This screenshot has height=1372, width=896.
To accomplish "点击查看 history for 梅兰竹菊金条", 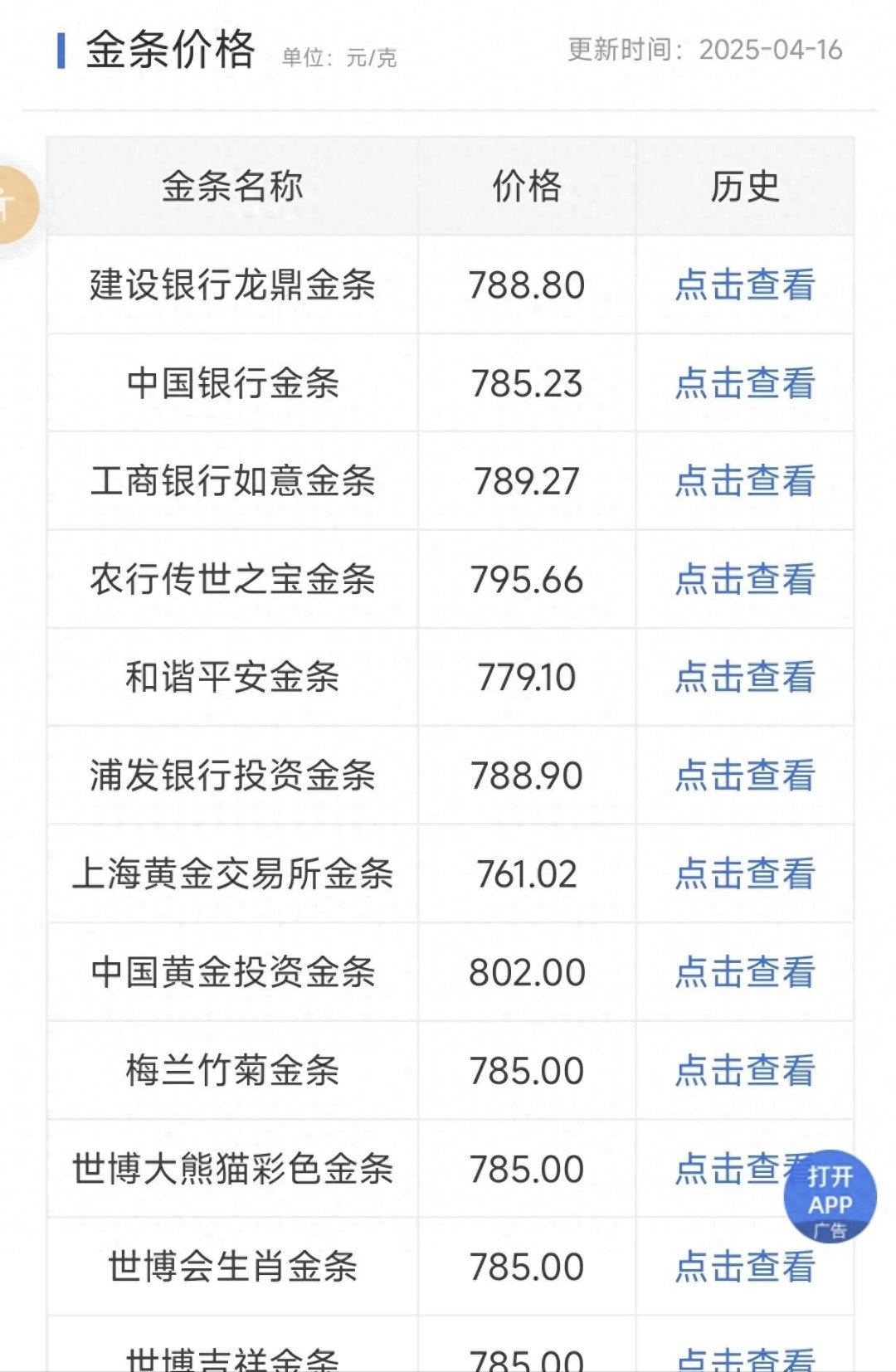I will pyautogui.click(x=744, y=1069).
